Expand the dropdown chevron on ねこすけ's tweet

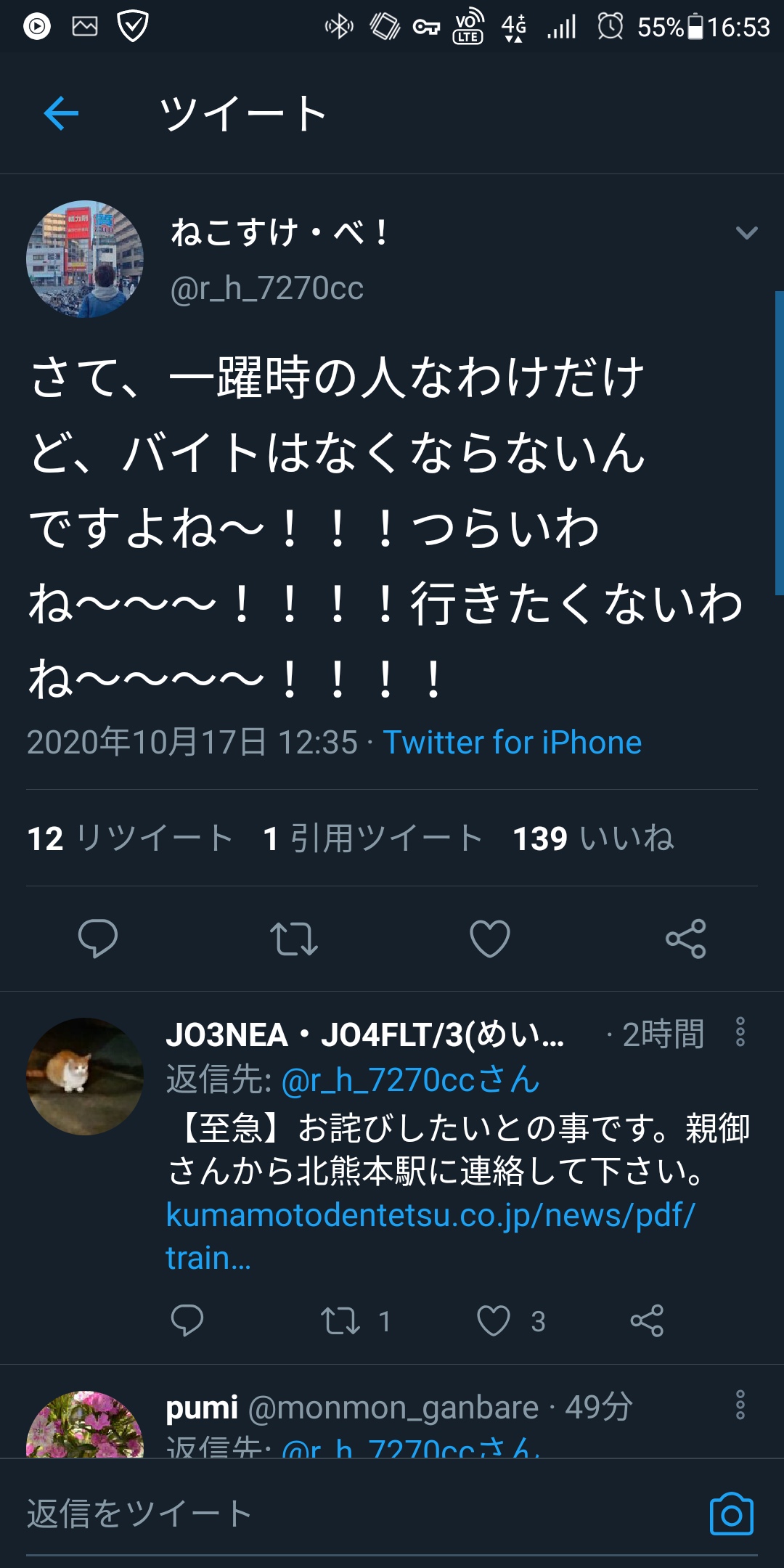[746, 232]
